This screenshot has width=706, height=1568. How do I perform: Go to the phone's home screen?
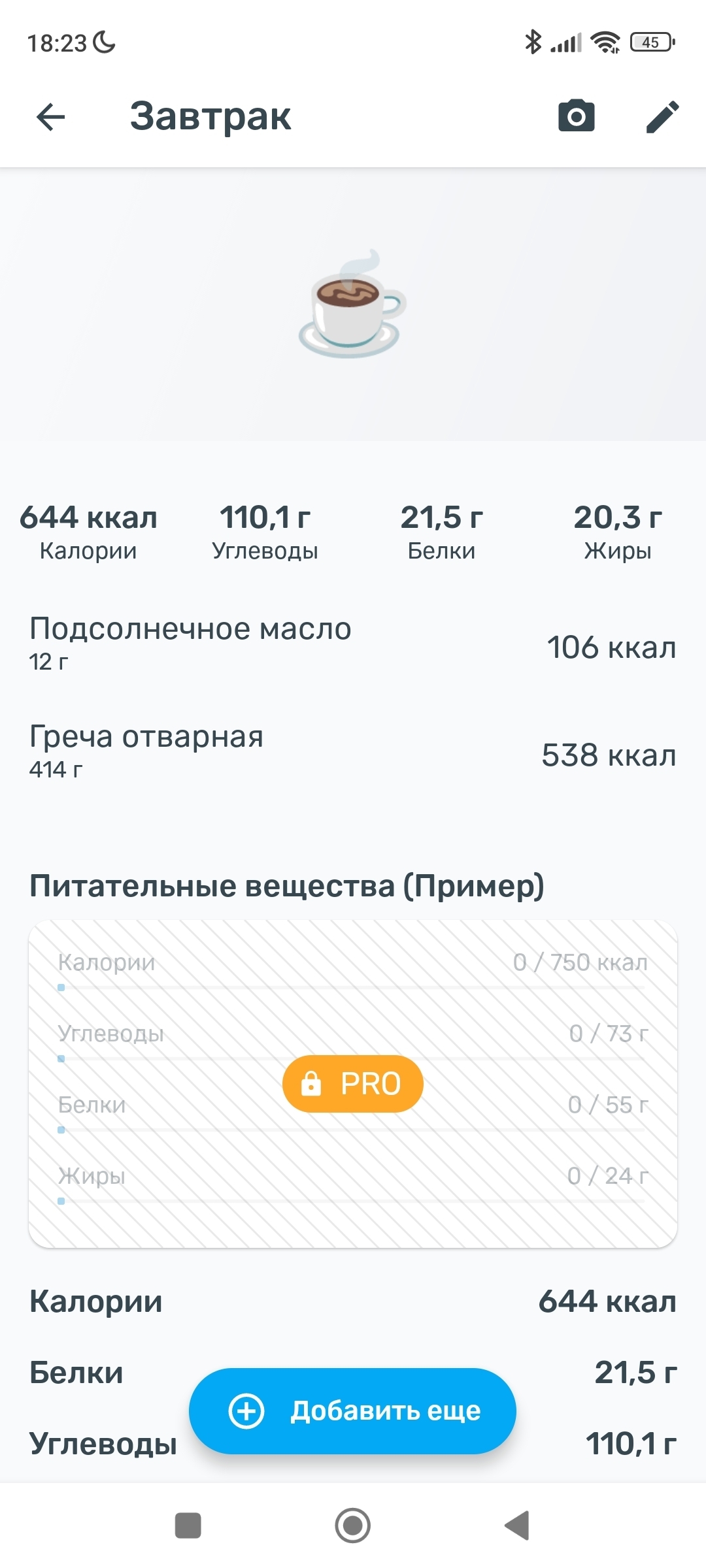(x=353, y=1526)
